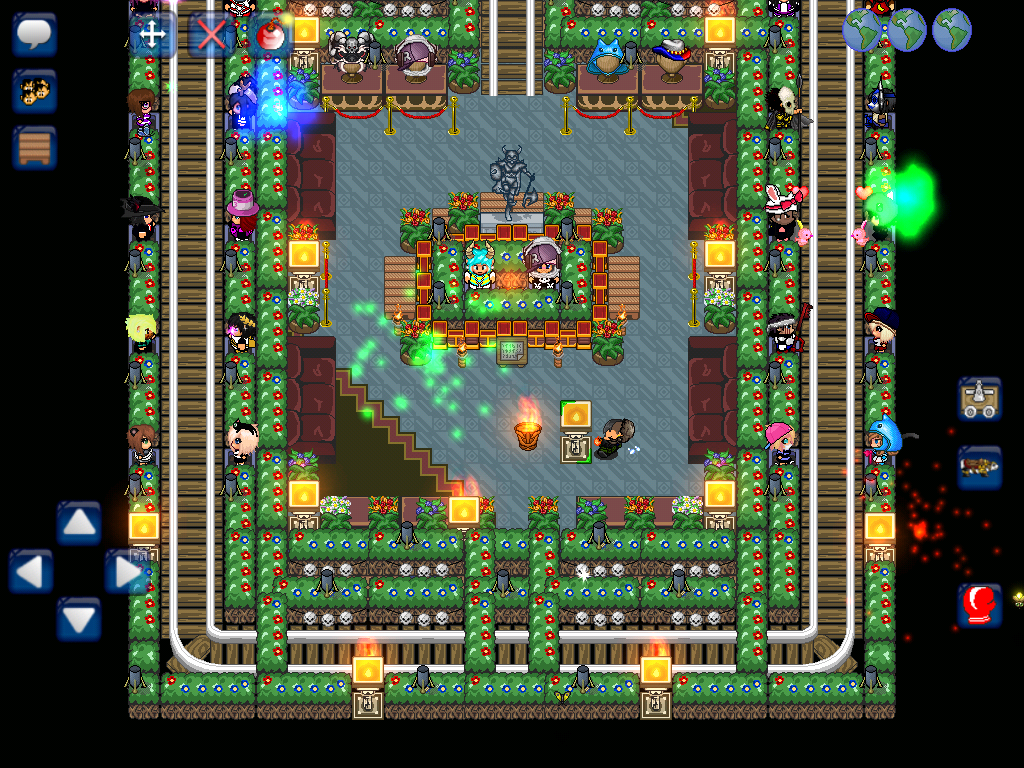Punch with the red boxing glove
Image resolution: width=1024 pixels, height=768 pixels.
coord(979,605)
